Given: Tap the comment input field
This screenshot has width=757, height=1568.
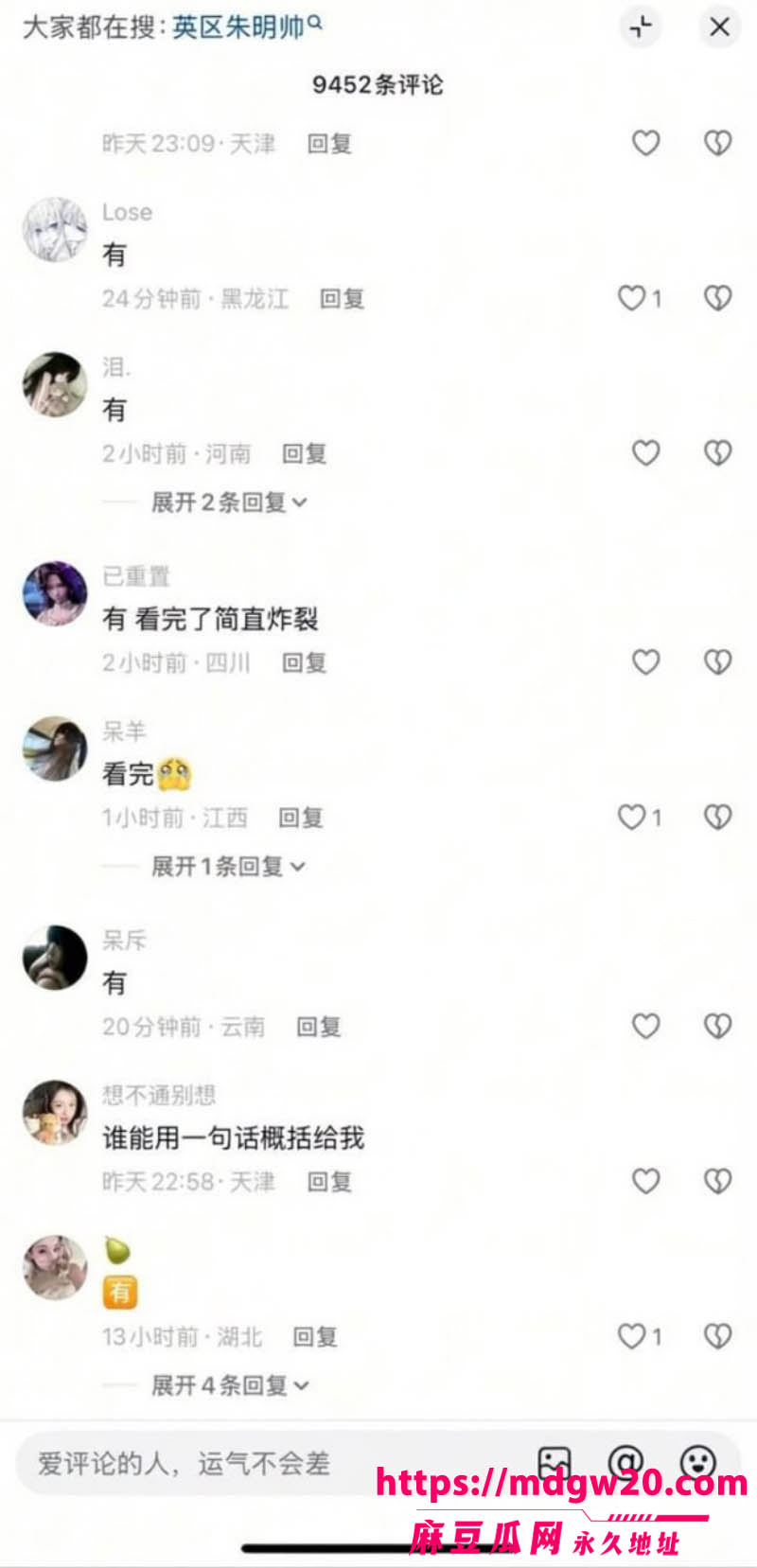Looking at the screenshot, I should point(265,1463).
